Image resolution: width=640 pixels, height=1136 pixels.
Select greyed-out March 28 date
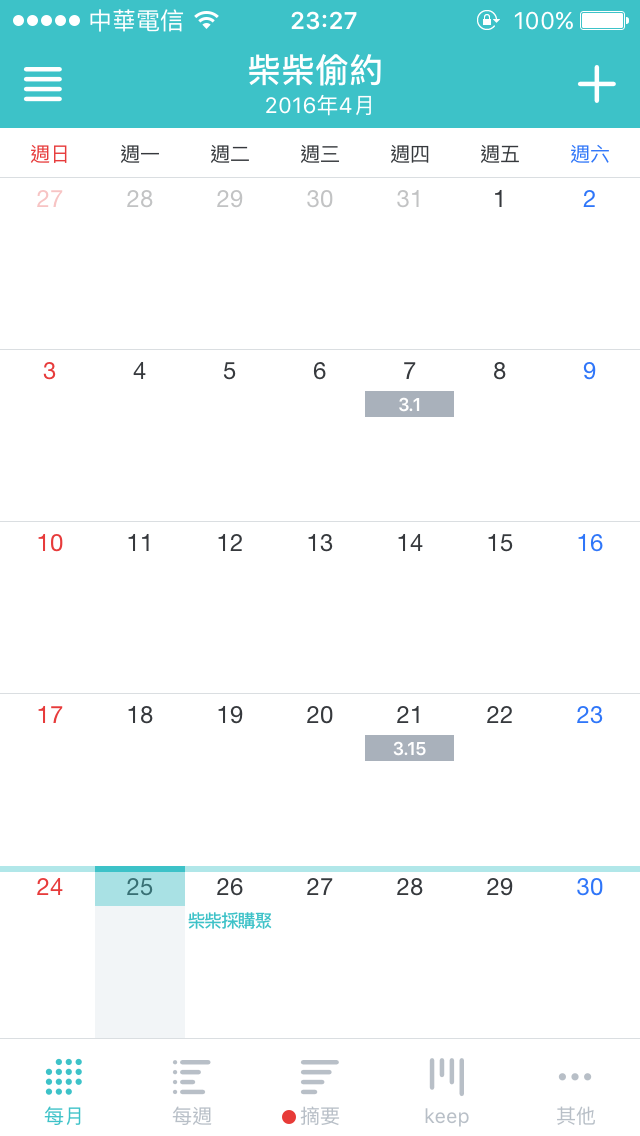click(x=140, y=199)
